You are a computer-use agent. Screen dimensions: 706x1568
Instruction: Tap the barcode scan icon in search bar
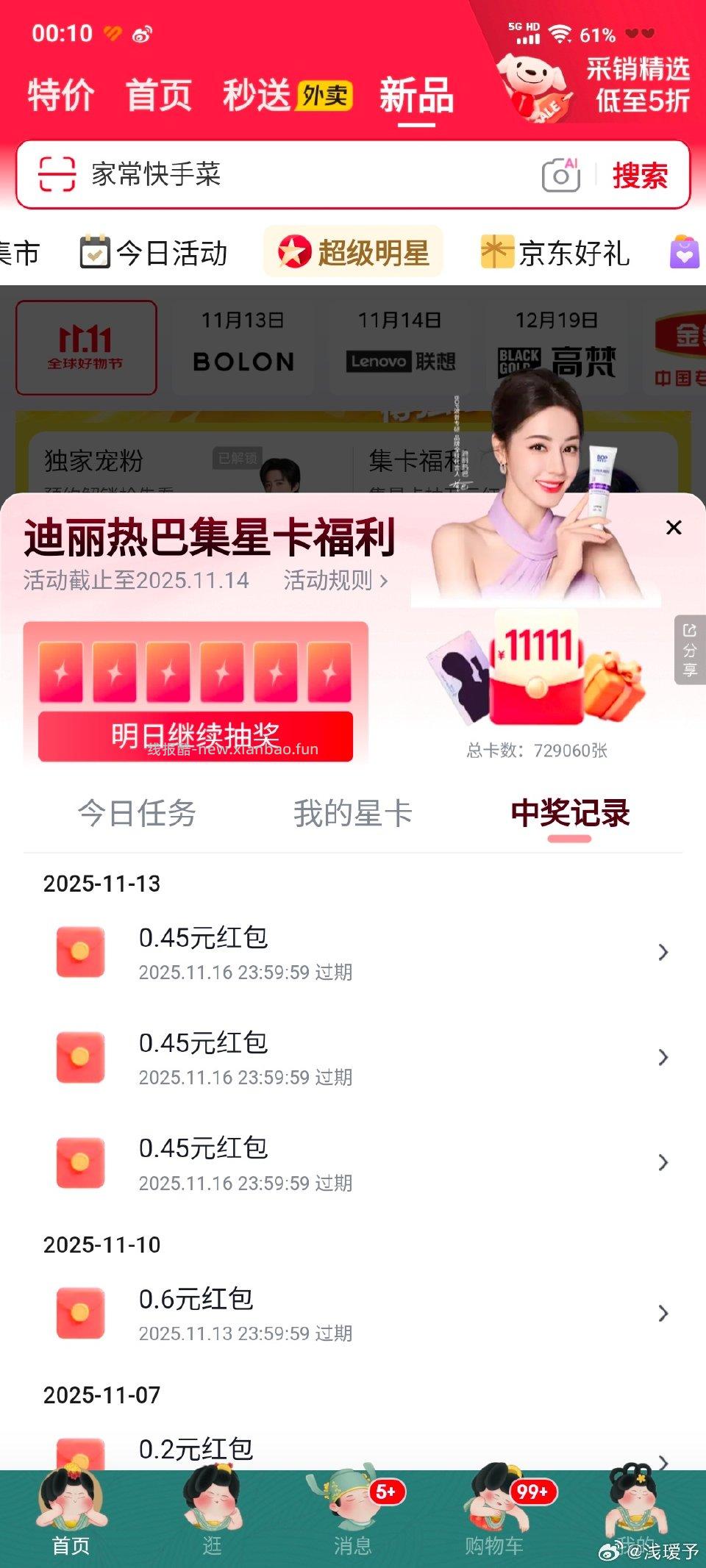click(x=59, y=175)
